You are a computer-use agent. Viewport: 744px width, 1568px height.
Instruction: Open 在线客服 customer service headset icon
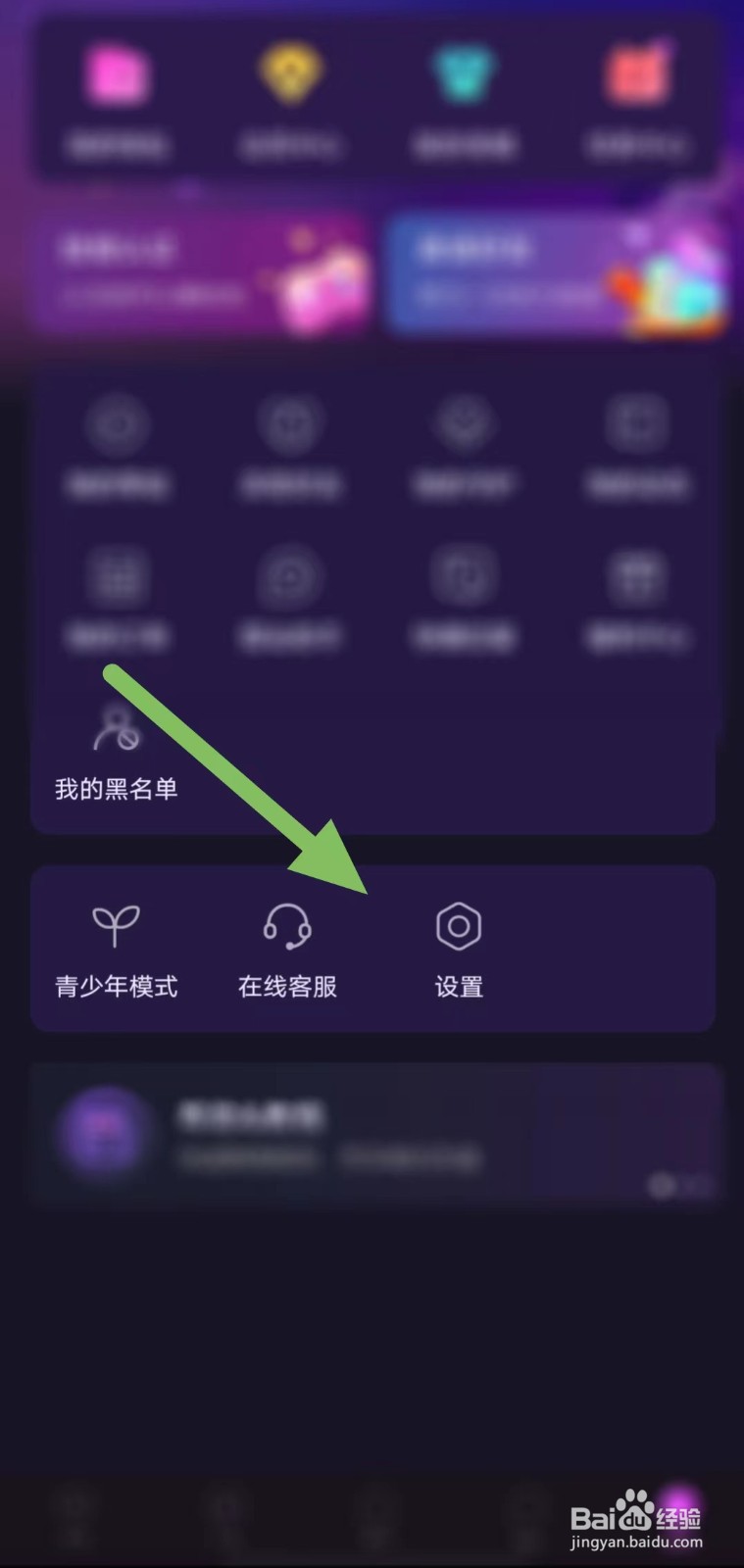click(x=287, y=925)
